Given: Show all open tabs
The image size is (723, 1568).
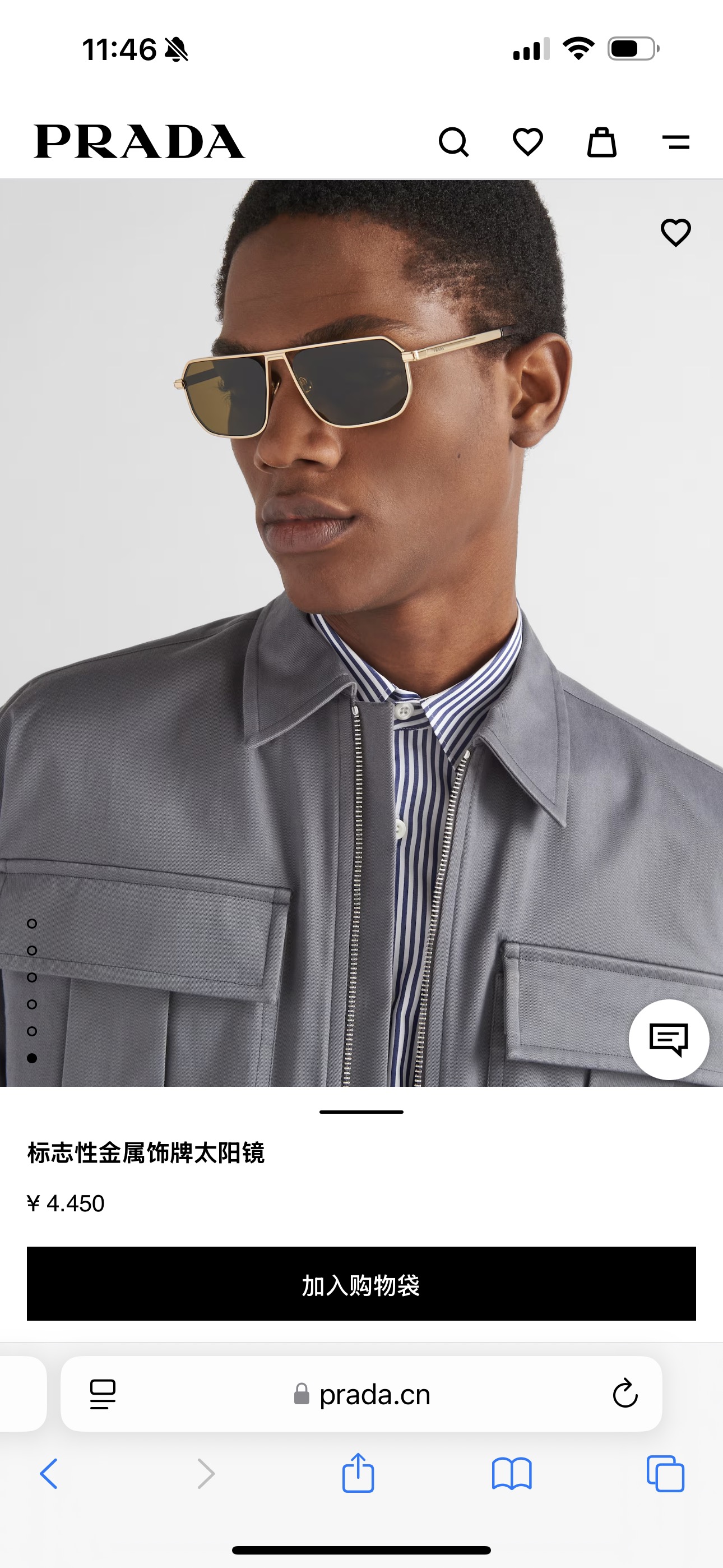Looking at the screenshot, I should [x=665, y=1474].
